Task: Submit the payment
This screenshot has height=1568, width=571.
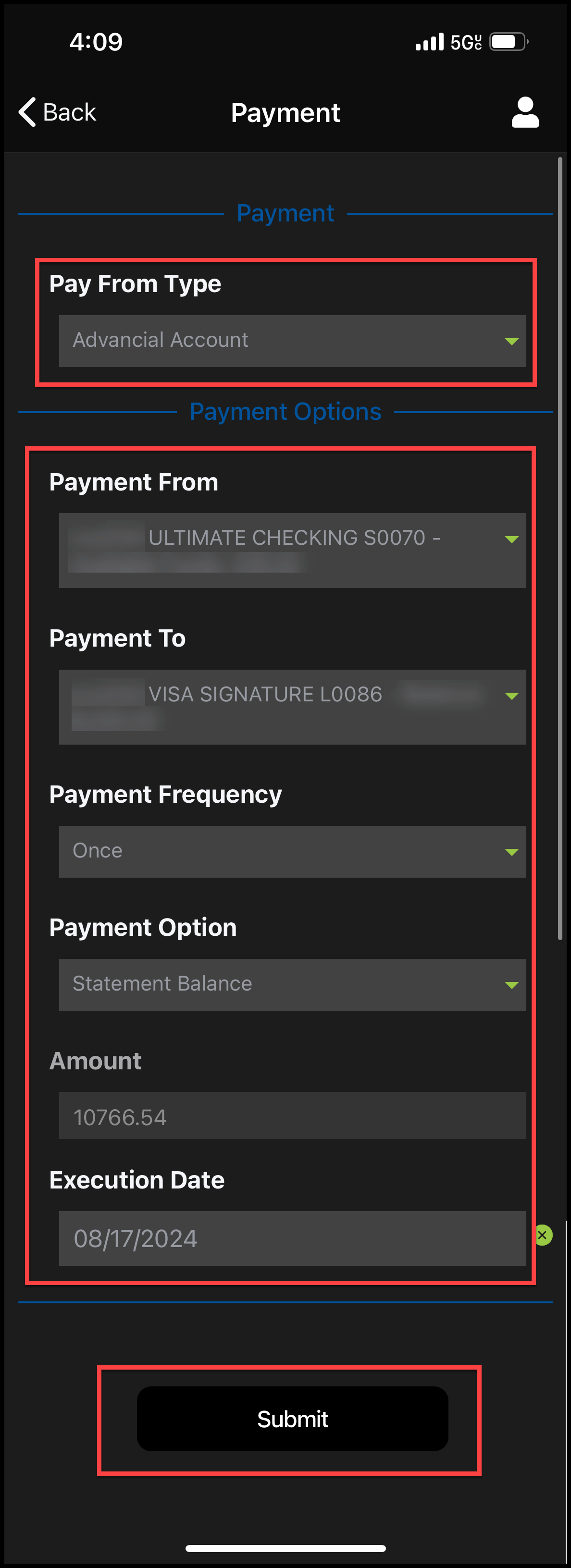Action: 292,1419
